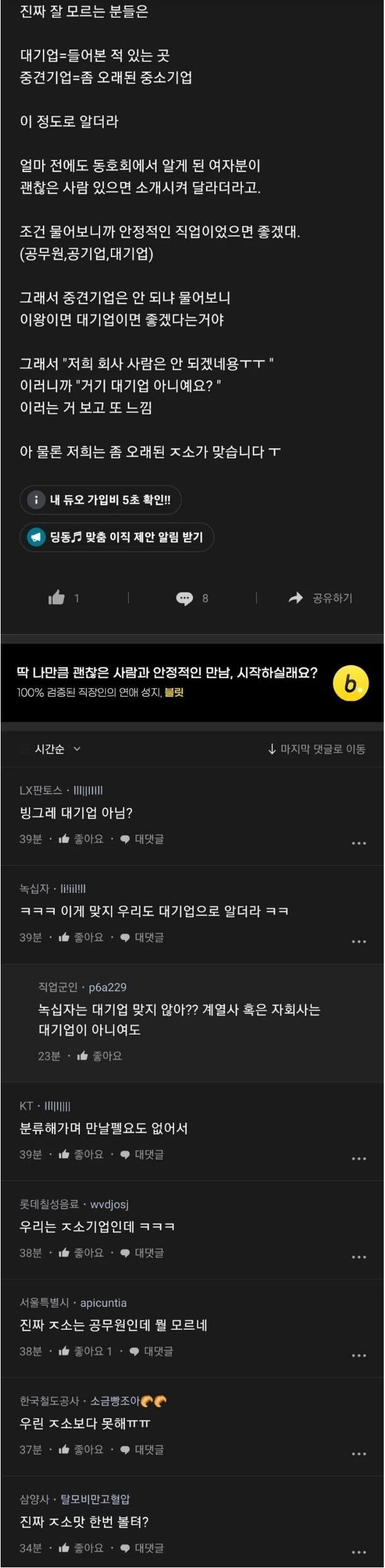Screen dimensions: 385x1568
Task: Open the overflow menu on the 롯데칠성음료 comment
Action: 359,1257
